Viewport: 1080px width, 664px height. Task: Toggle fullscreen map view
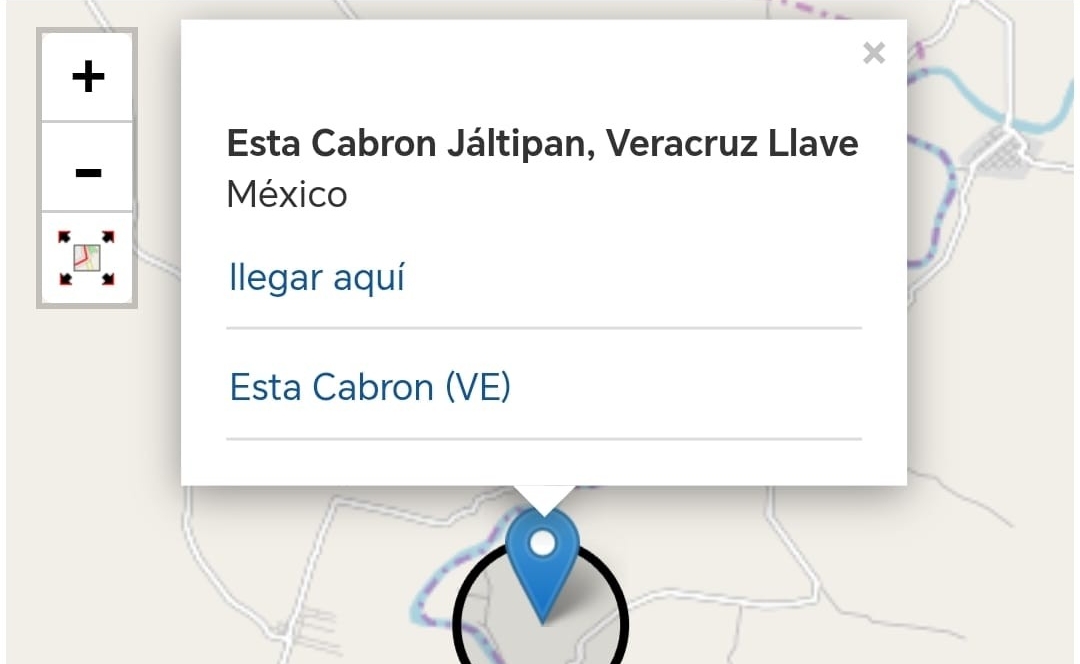(88, 258)
